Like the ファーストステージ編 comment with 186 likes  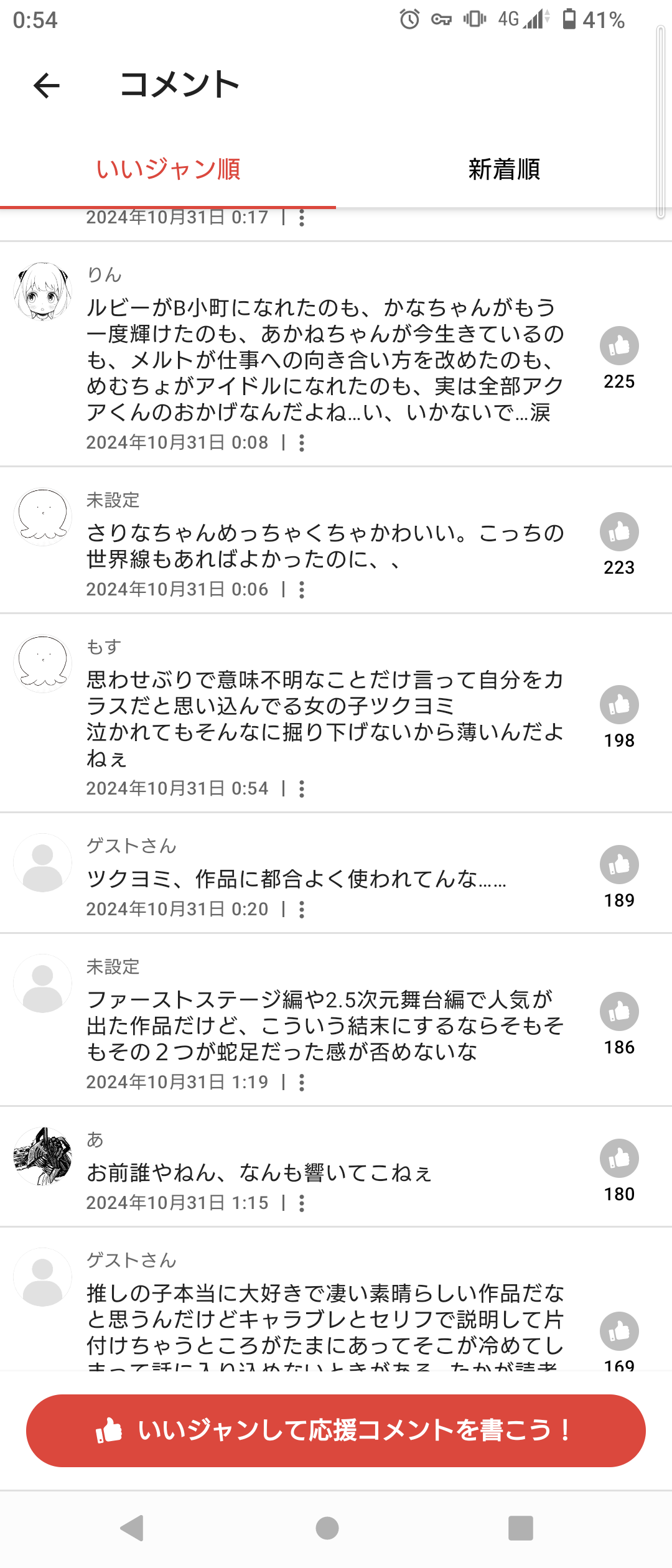[x=619, y=1012]
